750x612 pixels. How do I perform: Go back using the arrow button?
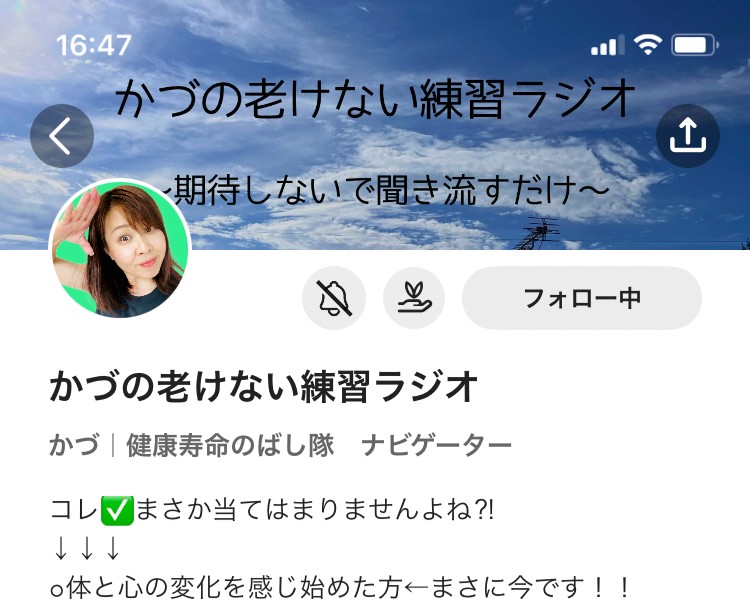click(x=62, y=136)
